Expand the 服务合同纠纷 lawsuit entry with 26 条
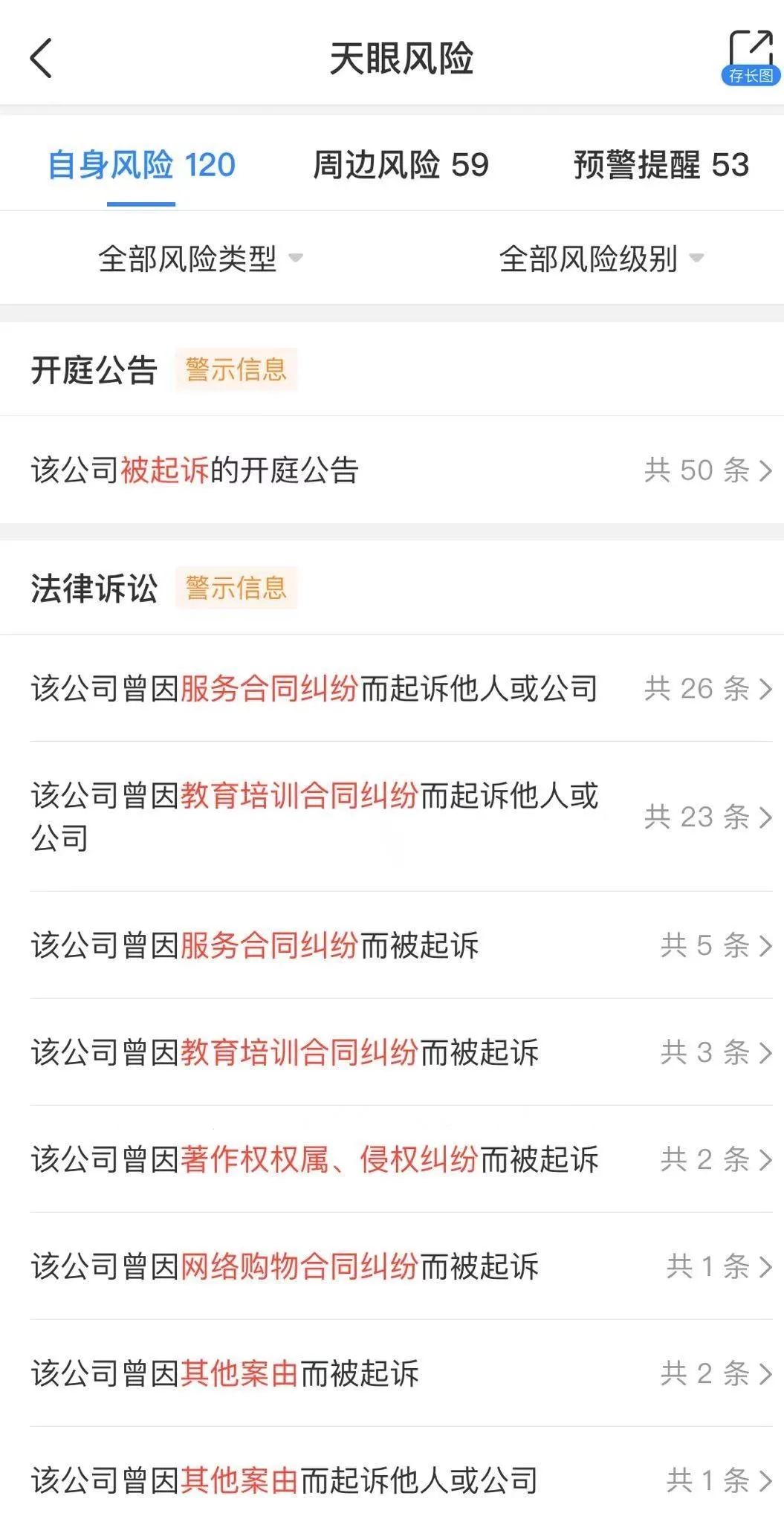The width and height of the screenshot is (784, 1516). click(x=392, y=689)
